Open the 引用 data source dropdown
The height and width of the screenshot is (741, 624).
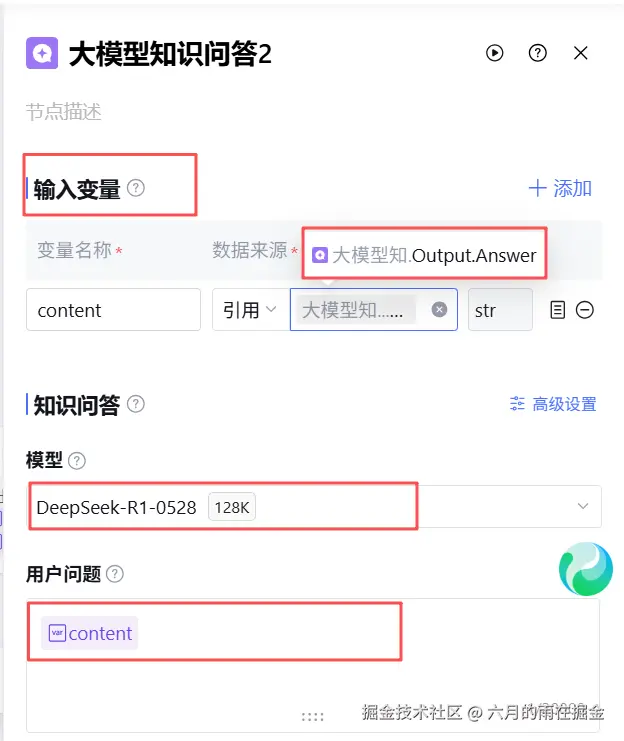pyautogui.click(x=249, y=310)
